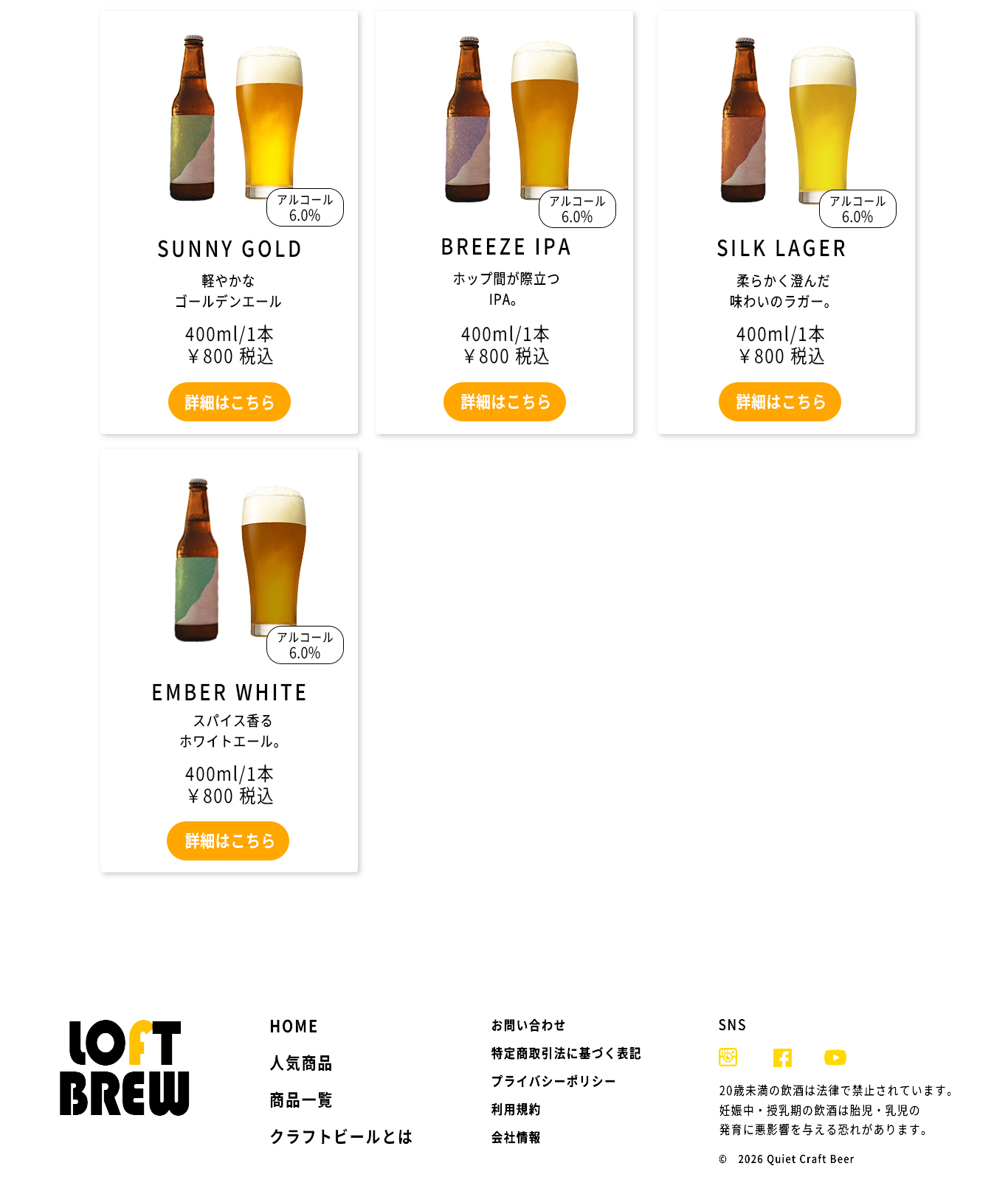The width and height of the screenshot is (1008, 1194).
Task: Open お問い合わせ contact link
Action: 528,1025
